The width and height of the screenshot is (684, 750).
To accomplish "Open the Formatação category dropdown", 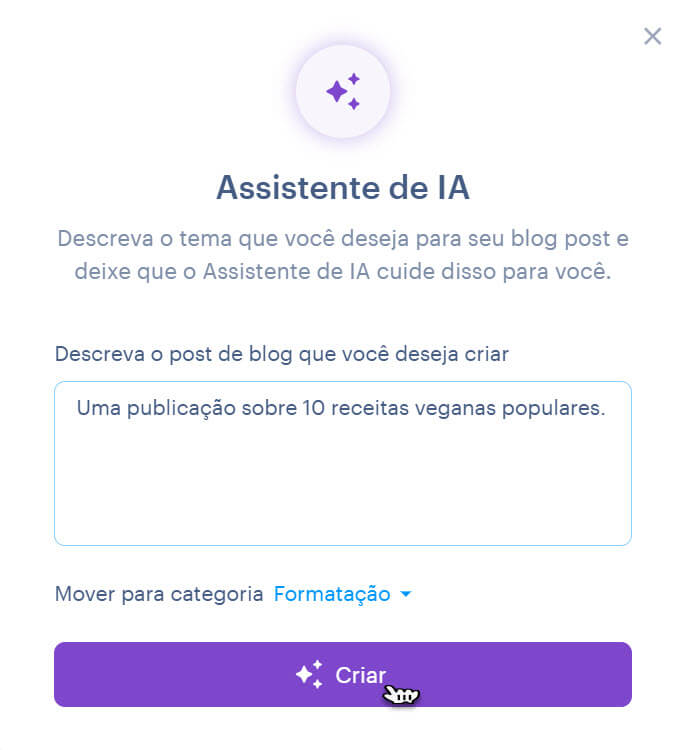I will point(342,594).
